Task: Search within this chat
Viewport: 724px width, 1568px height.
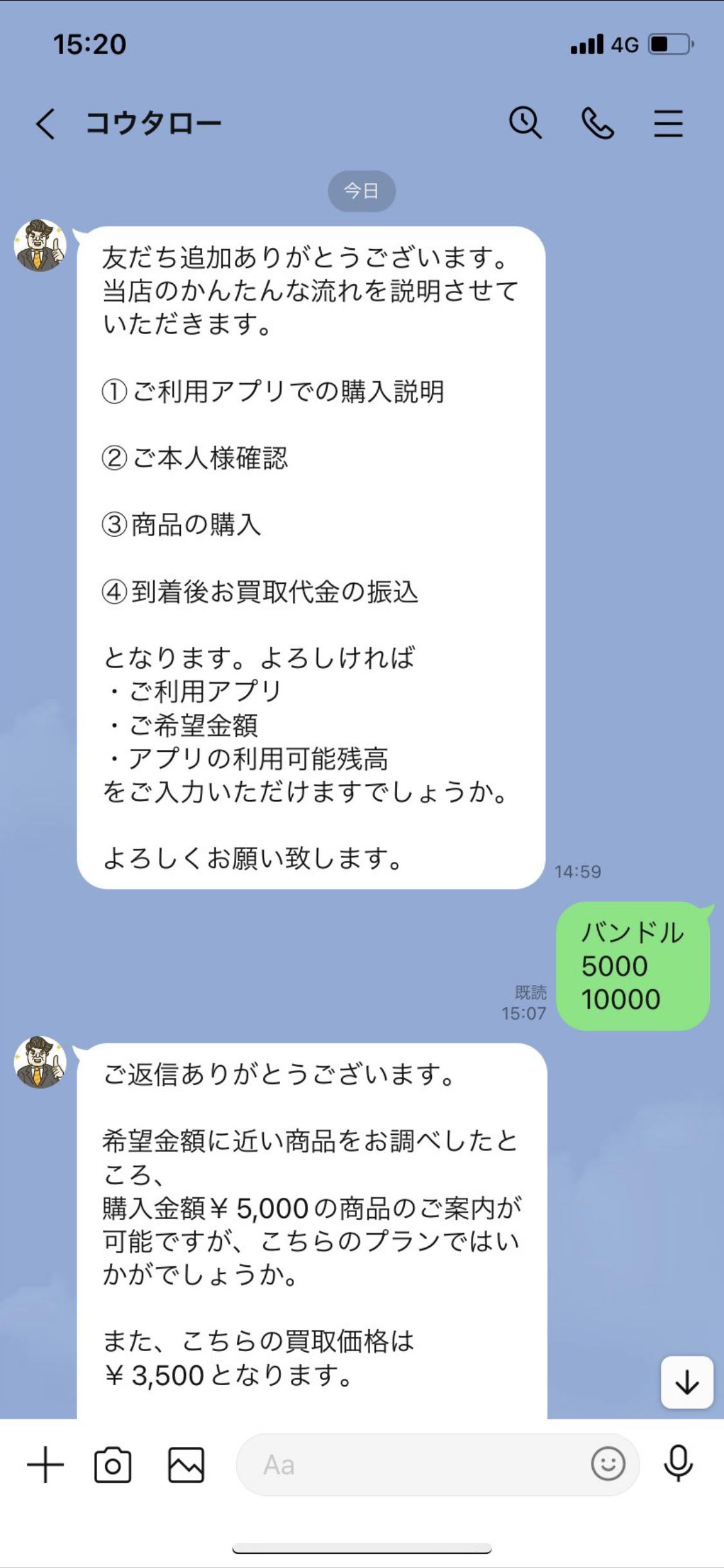Action: click(525, 122)
